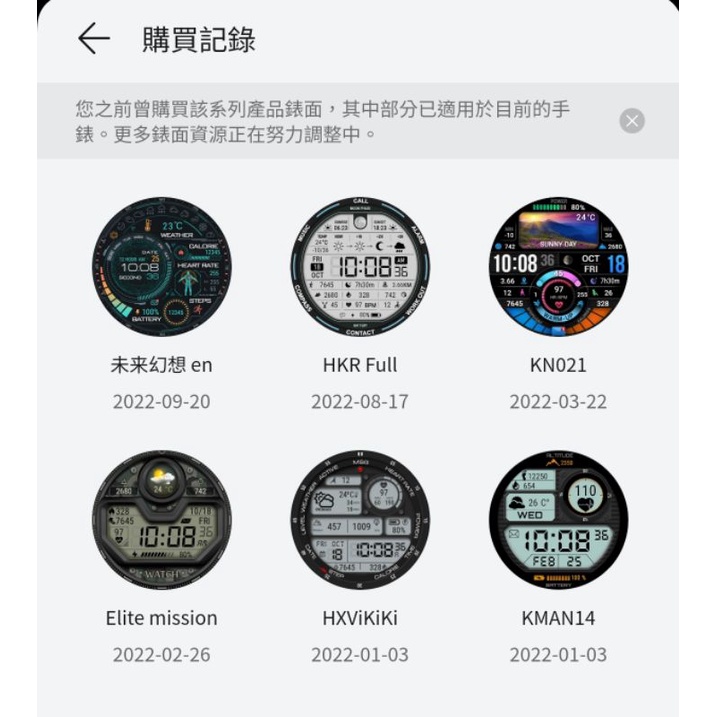This screenshot has width=717, height=717.
Task: View the KN021 watch face
Action: tap(558, 267)
